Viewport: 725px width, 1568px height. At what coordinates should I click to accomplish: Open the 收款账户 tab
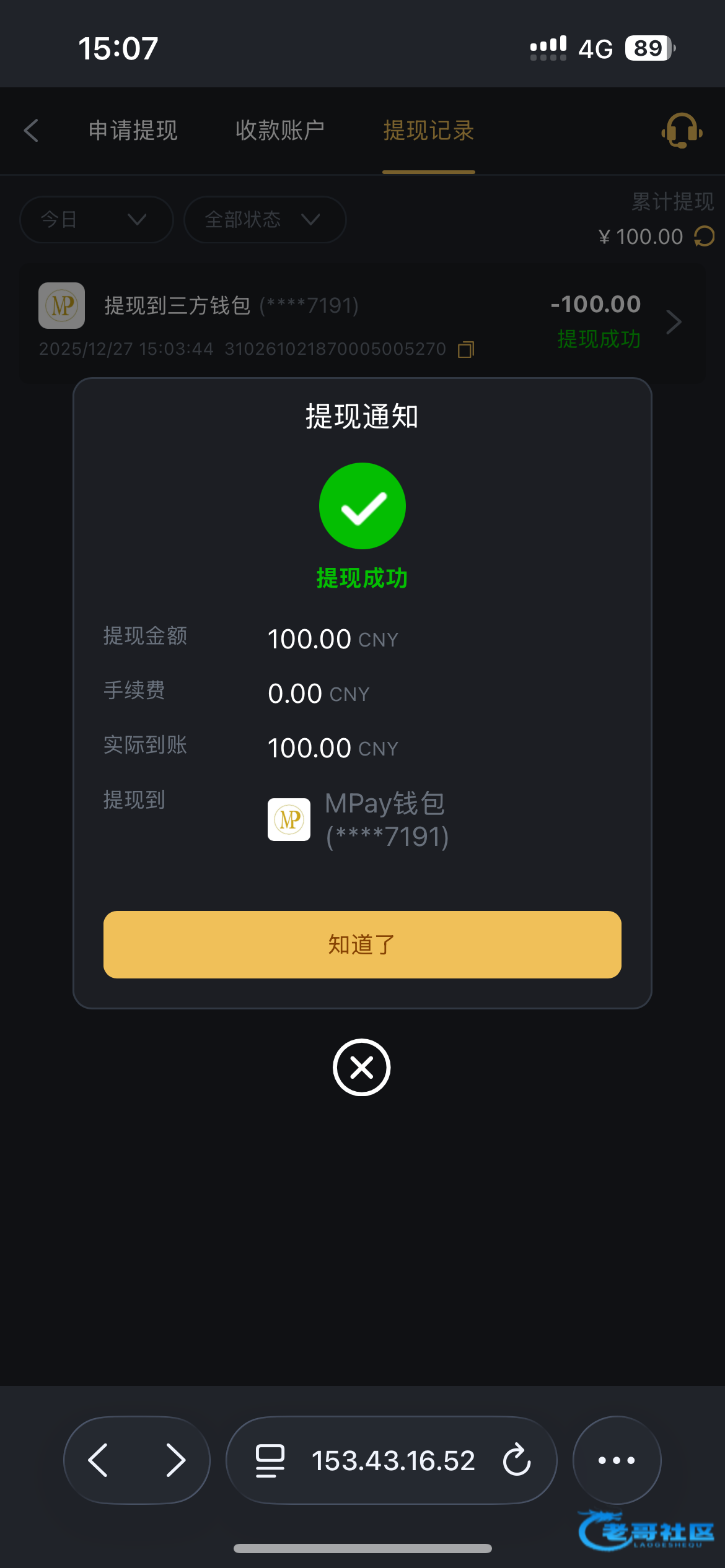tap(279, 131)
